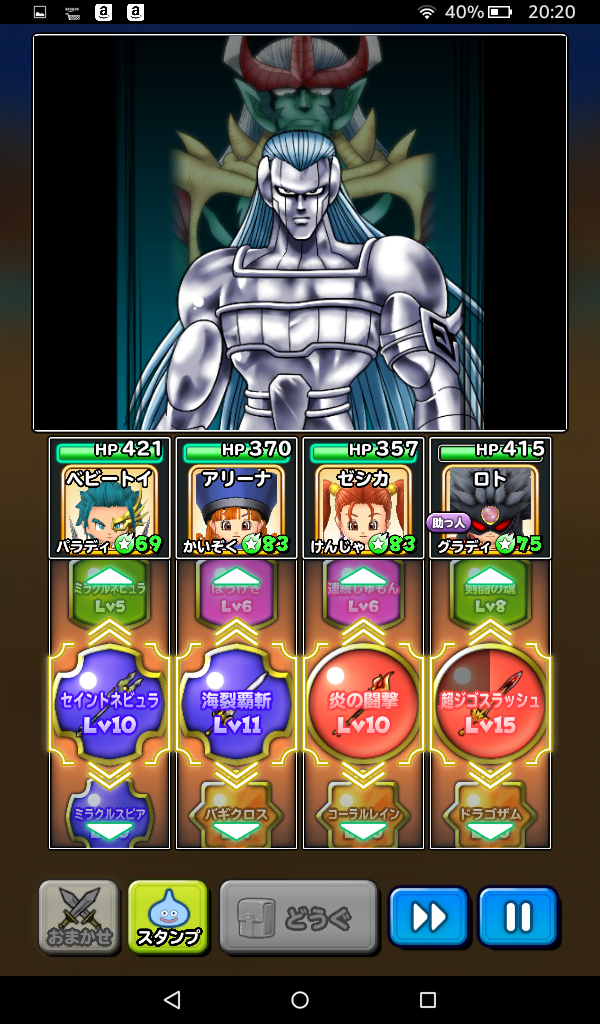The image size is (600, 1024).
Task: Select 炎の闘撃 Lv10 skill
Action: coord(363,704)
